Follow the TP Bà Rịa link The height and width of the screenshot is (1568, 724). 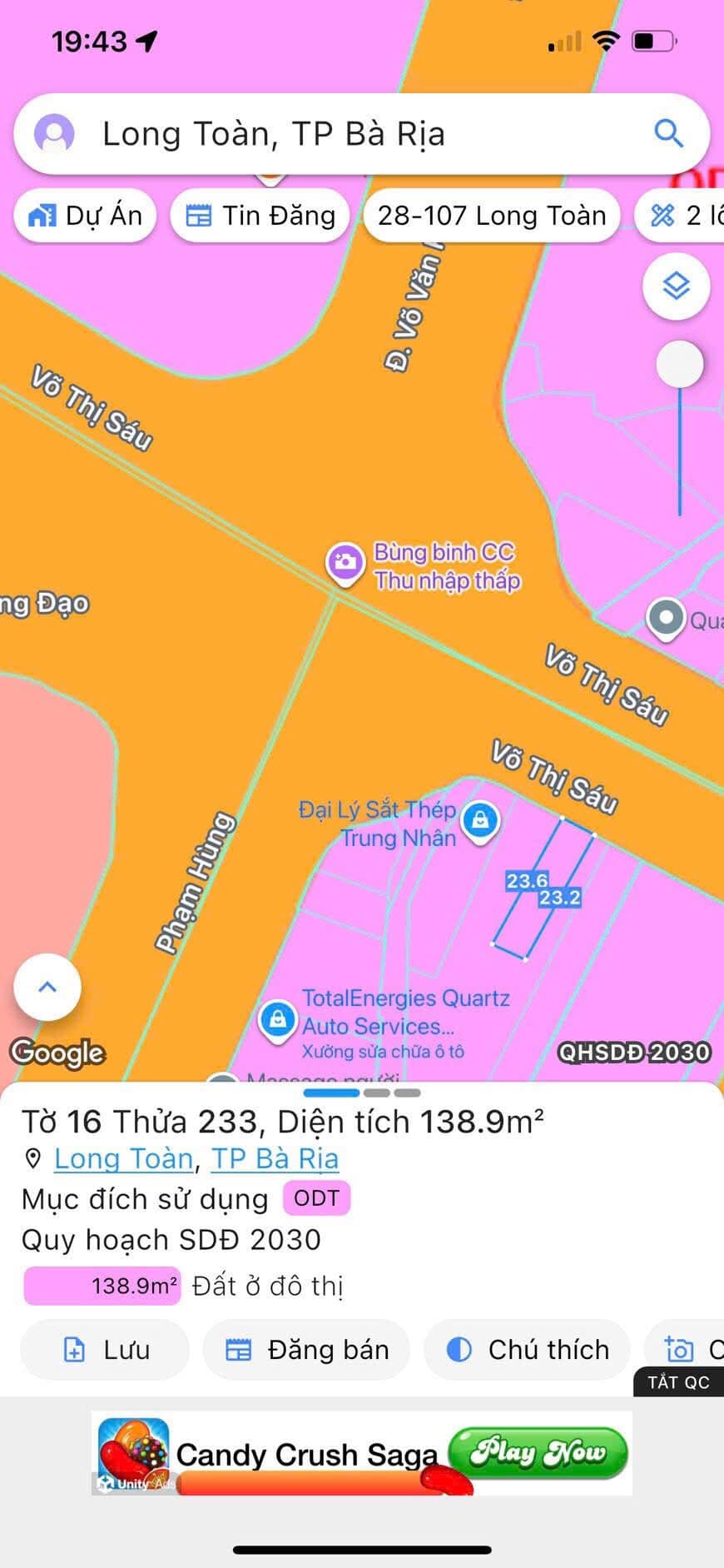tap(275, 1158)
